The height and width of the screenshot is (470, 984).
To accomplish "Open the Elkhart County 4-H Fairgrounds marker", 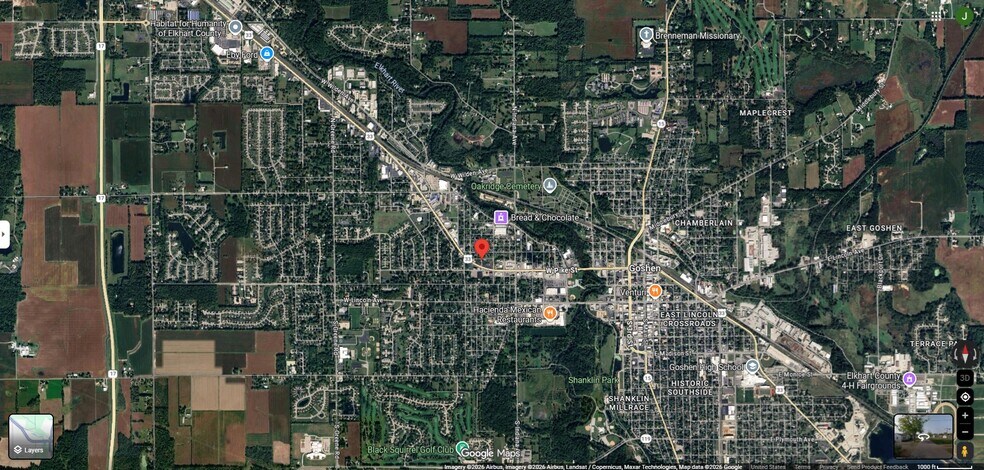I will point(909,378).
